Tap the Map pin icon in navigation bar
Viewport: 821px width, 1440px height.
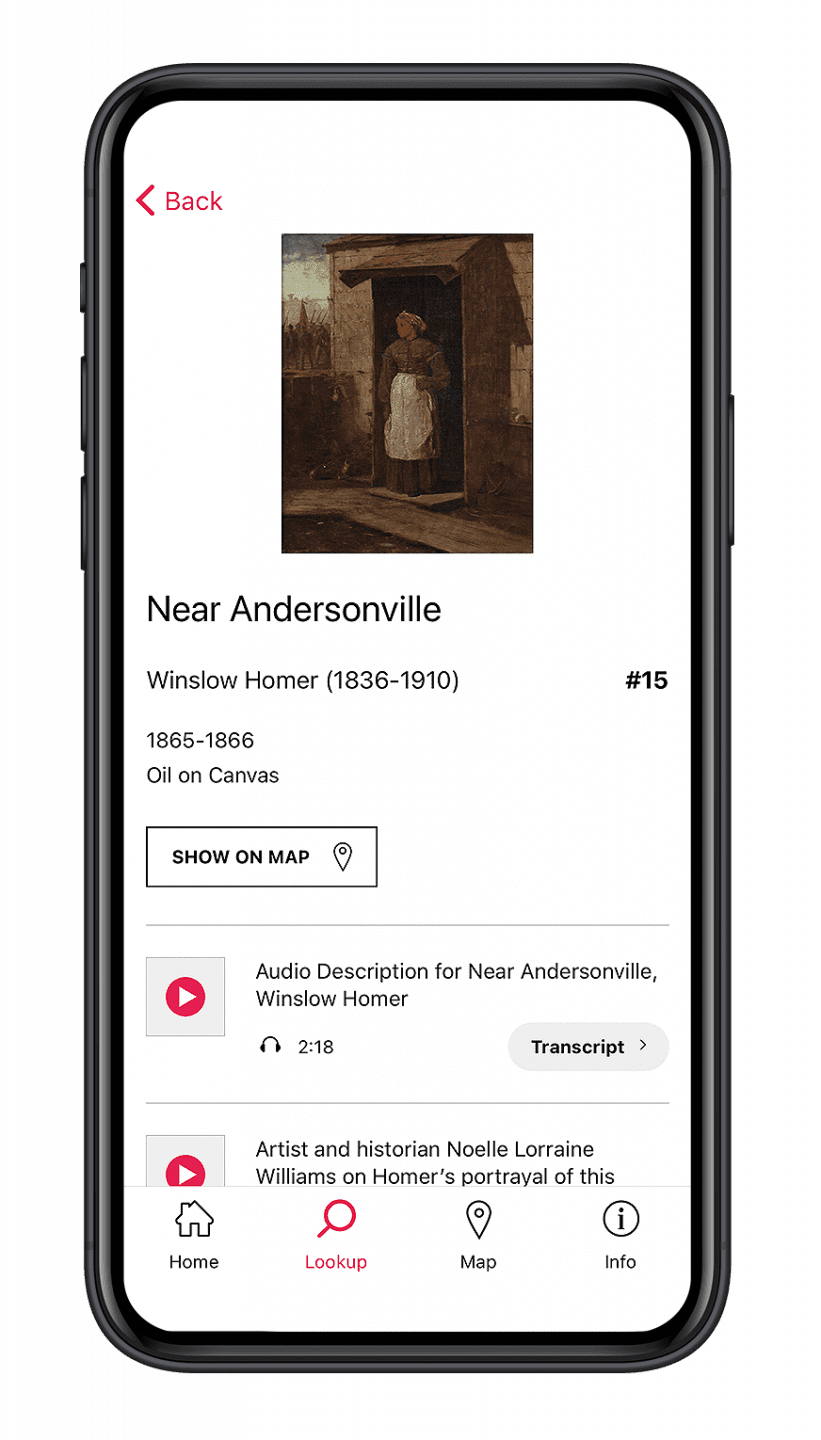pyautogui.click(x=477, y=1217)
